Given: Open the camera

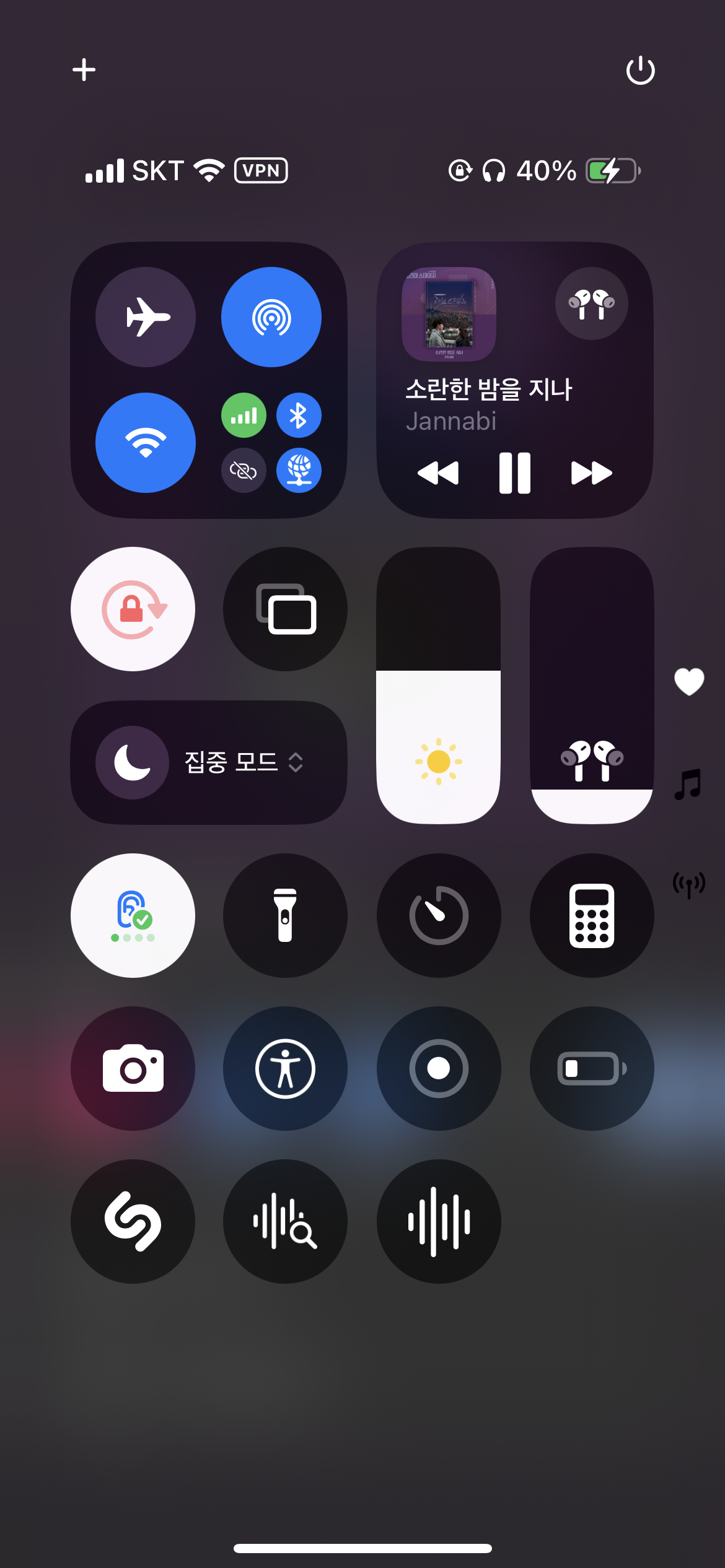Looking at the screenshot, I should pos(133,1068).
